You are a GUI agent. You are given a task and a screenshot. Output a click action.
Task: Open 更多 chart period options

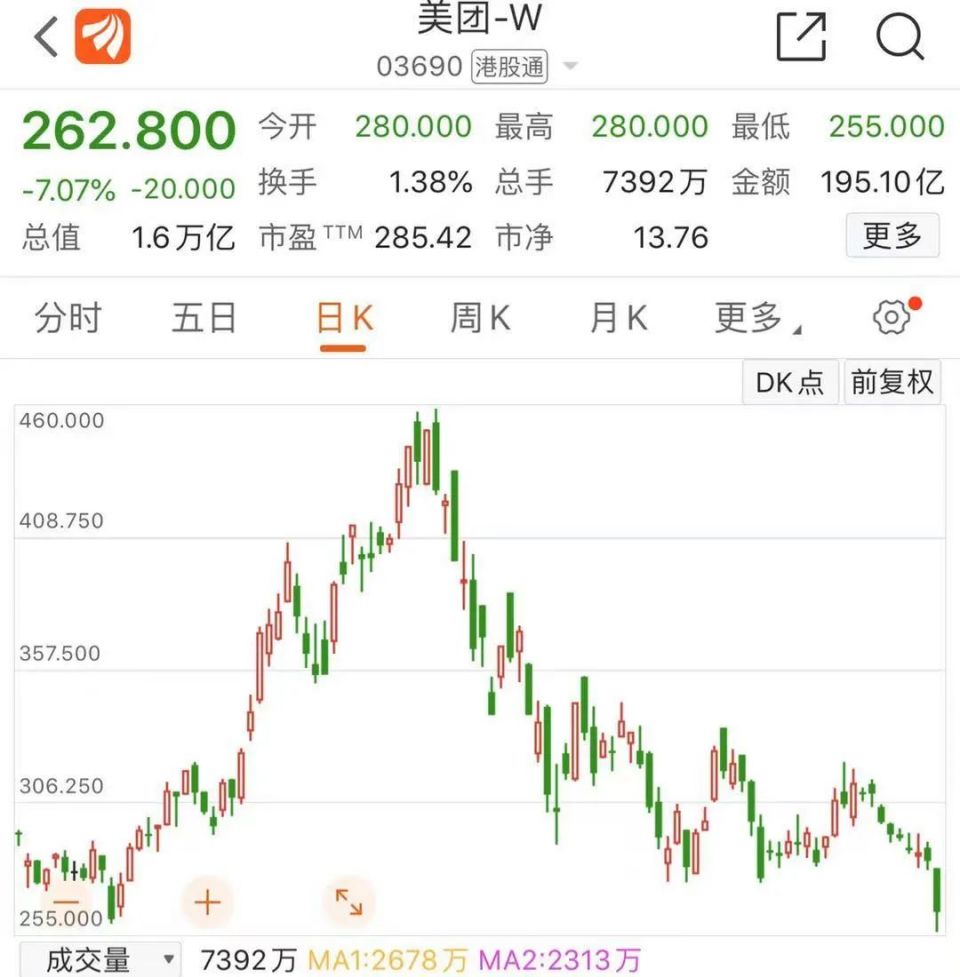tap(756, 319)
